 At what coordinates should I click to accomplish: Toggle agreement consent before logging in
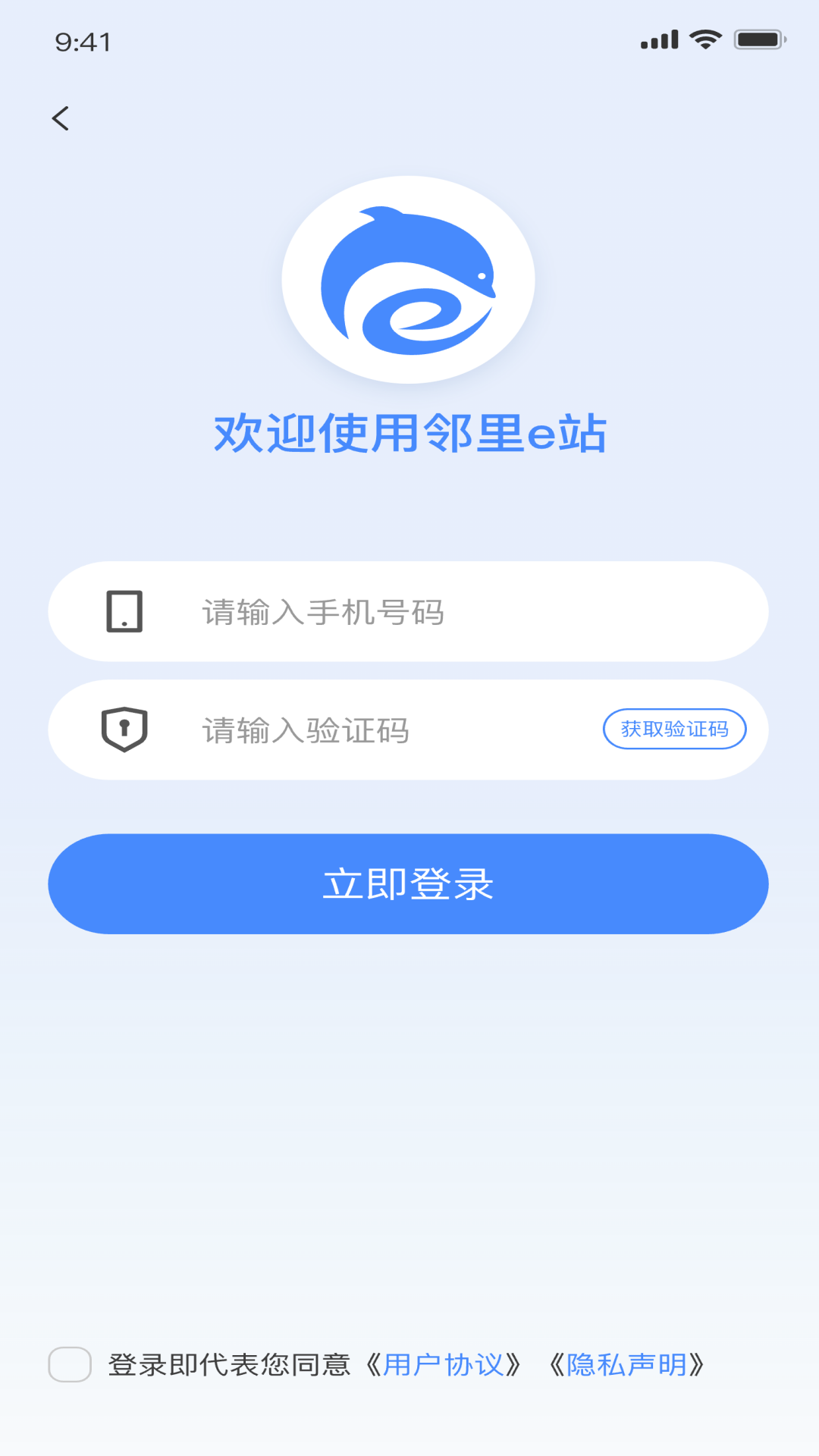(x=69, y=1365)
